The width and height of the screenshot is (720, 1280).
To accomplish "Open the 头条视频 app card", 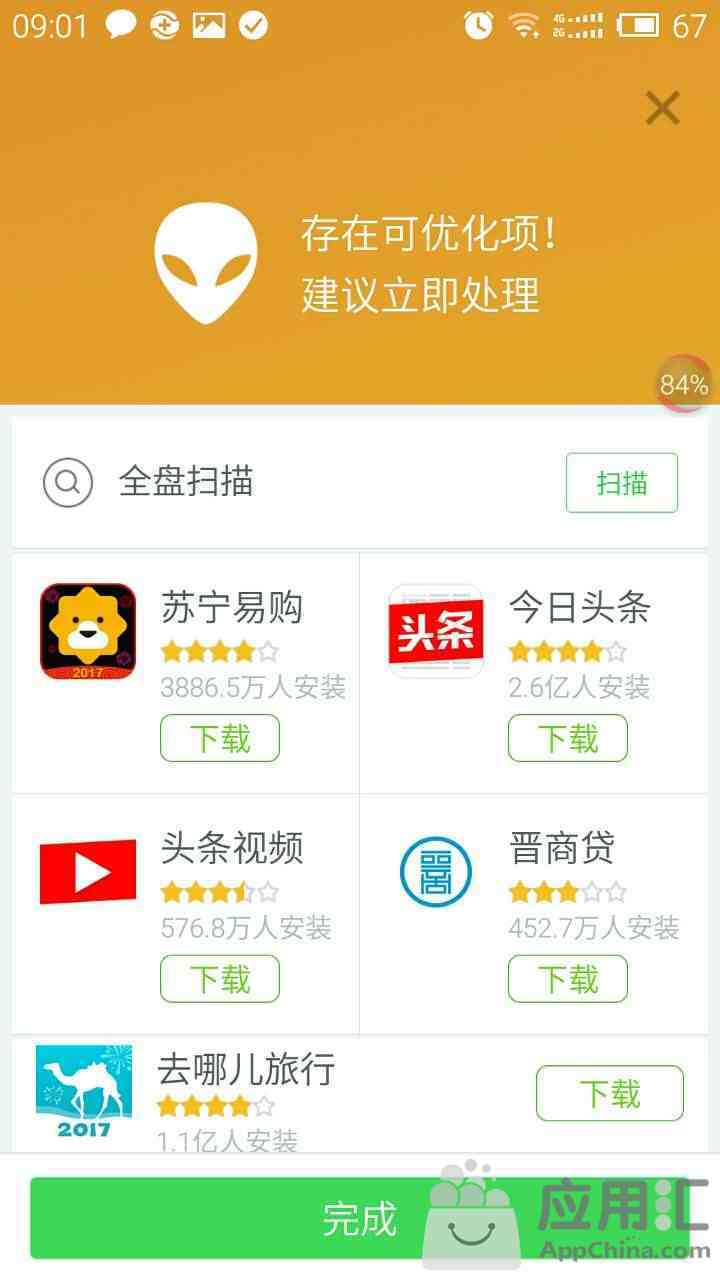I will 88,872.
